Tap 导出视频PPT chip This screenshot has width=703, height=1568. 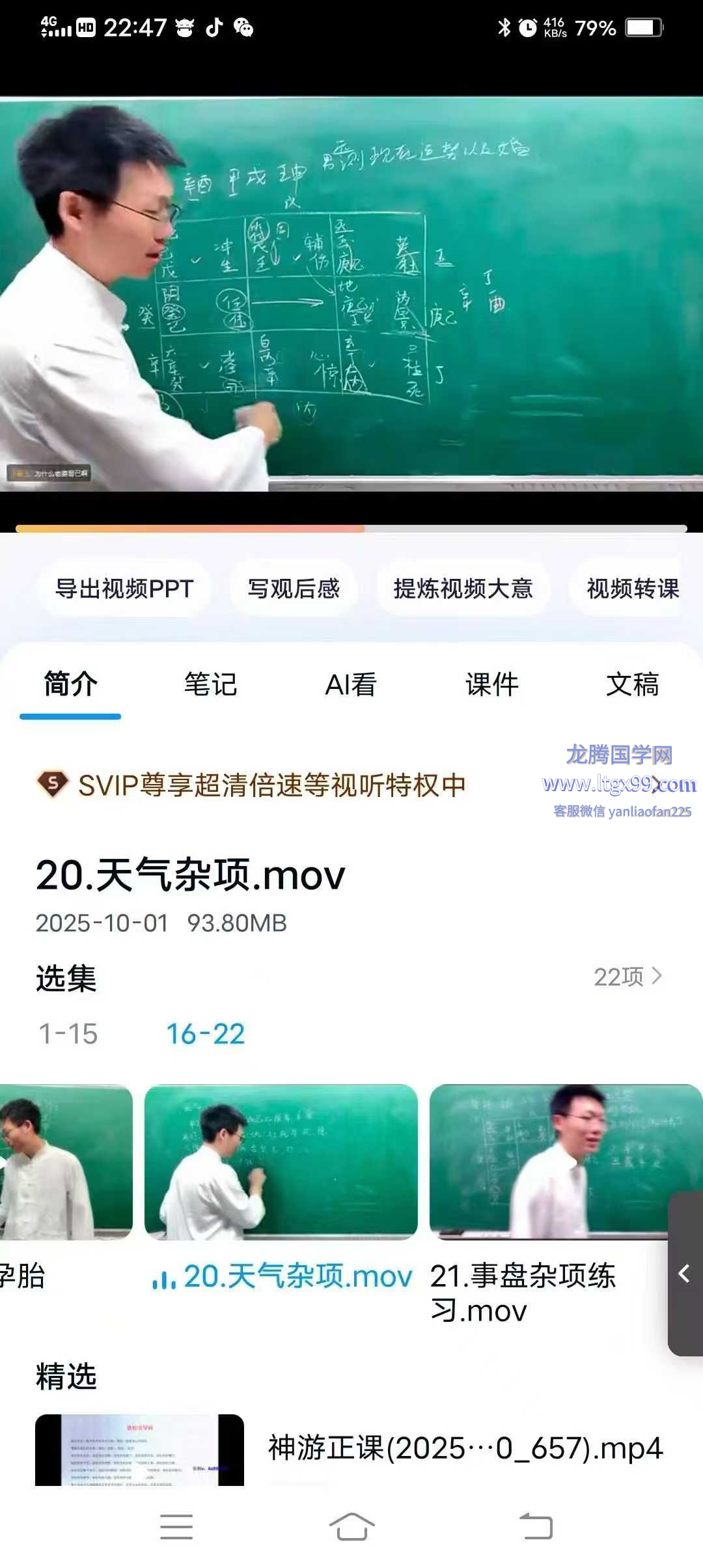click(124, 589)
